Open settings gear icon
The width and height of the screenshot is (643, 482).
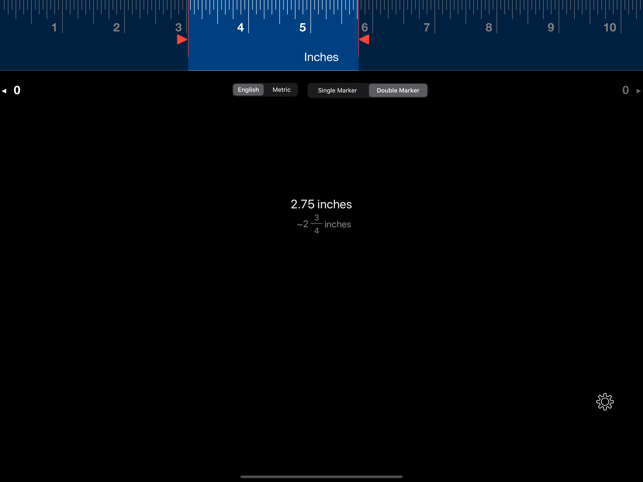point(605,402)
